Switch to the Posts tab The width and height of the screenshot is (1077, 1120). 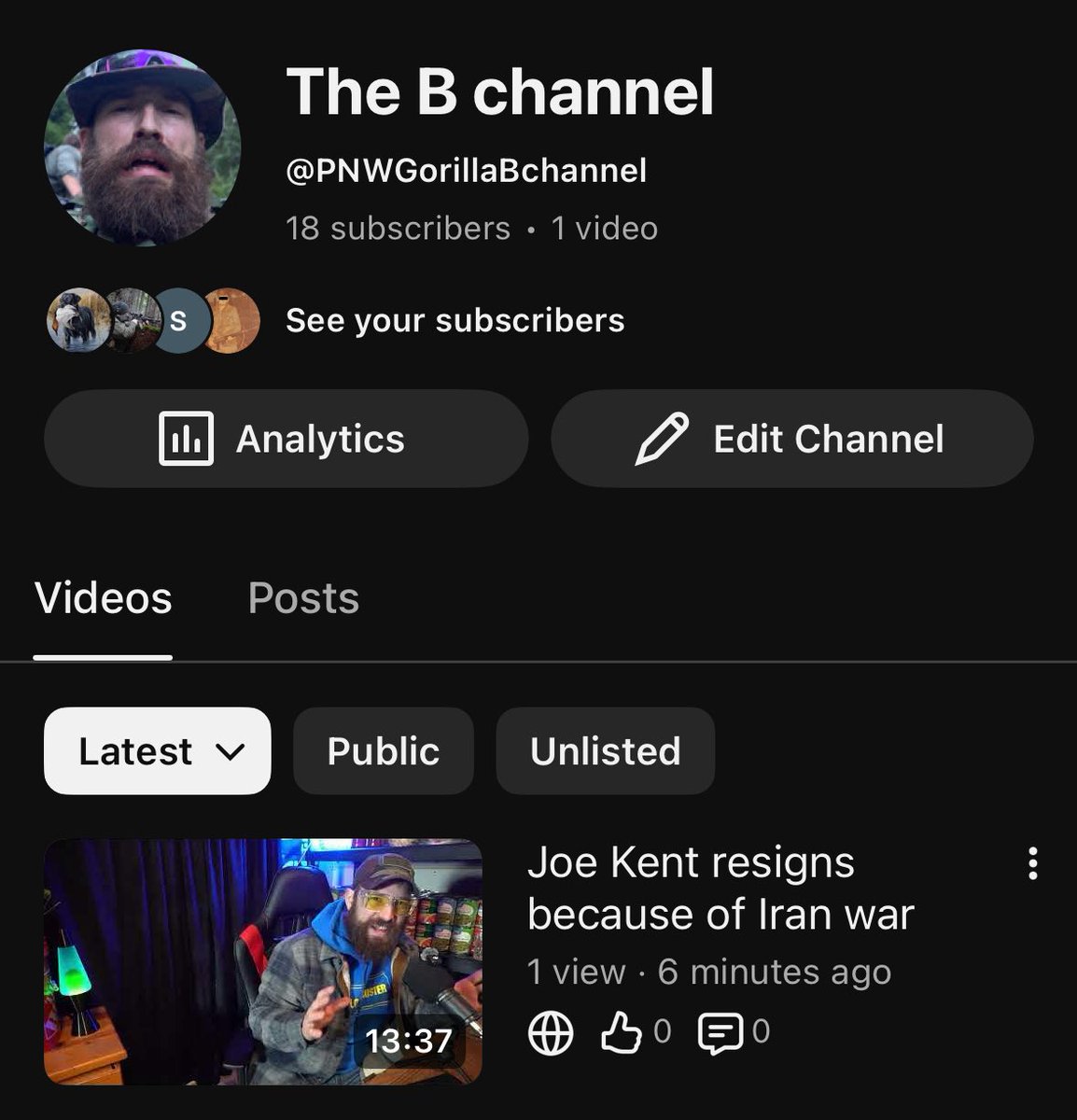[303, 598]
